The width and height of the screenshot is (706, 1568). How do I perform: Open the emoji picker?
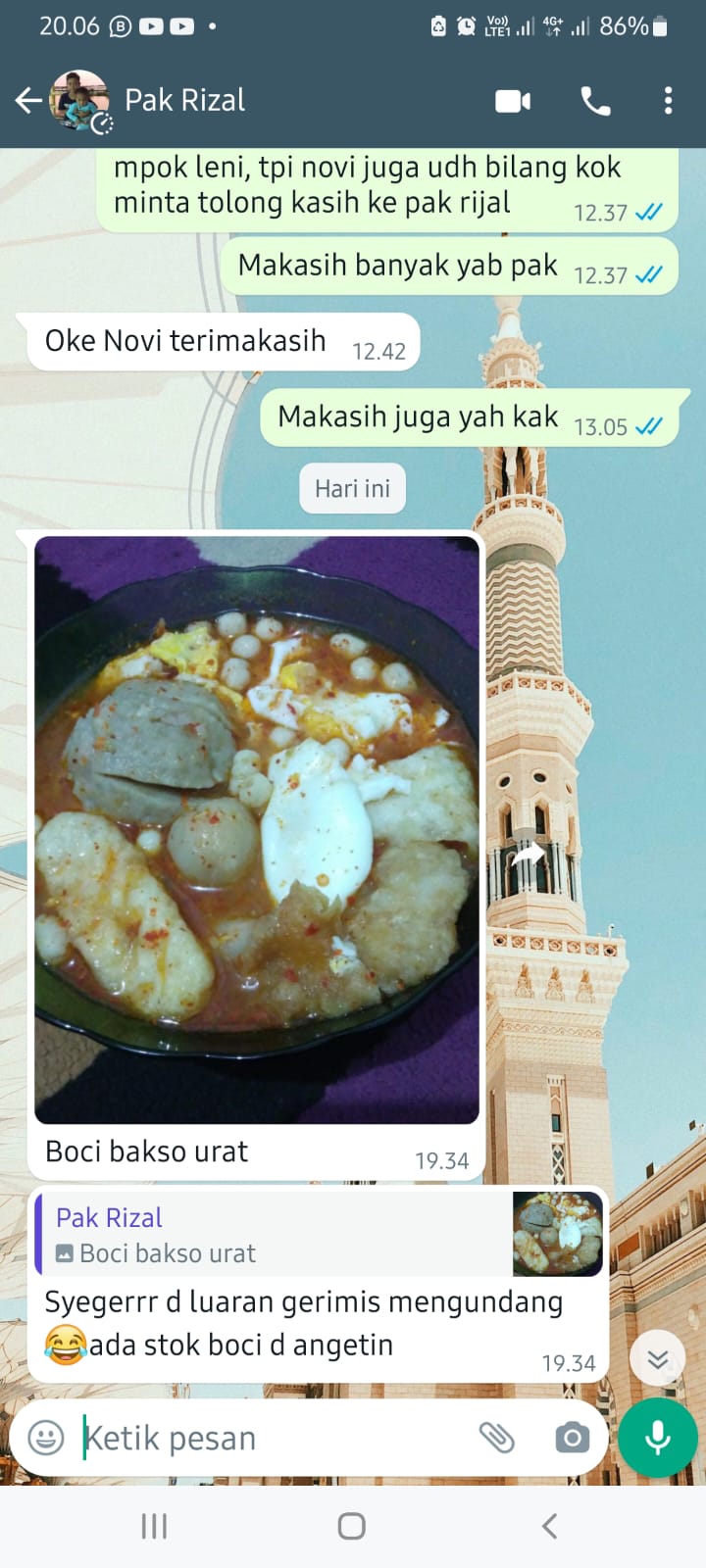[45, 1438]
